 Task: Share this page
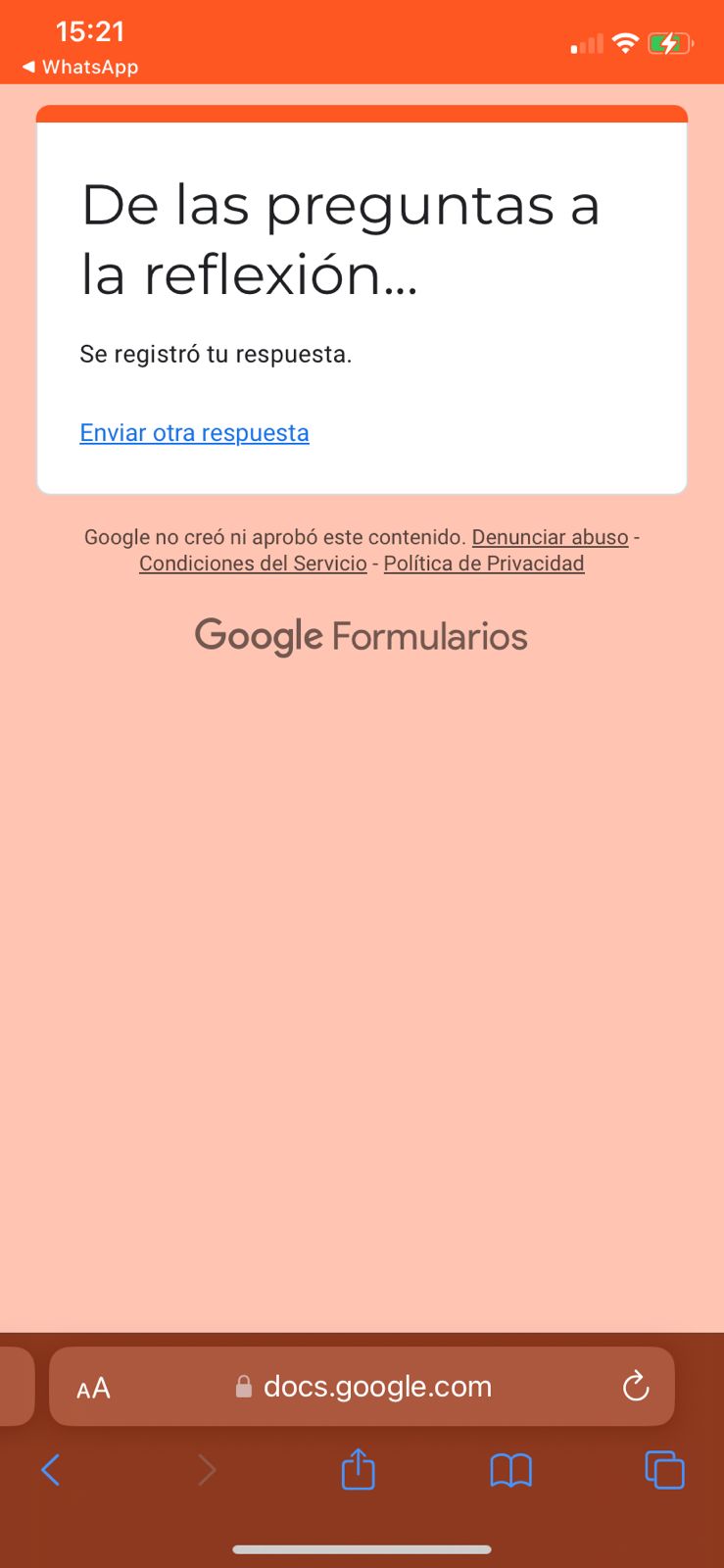click(x=358, y=1468)
